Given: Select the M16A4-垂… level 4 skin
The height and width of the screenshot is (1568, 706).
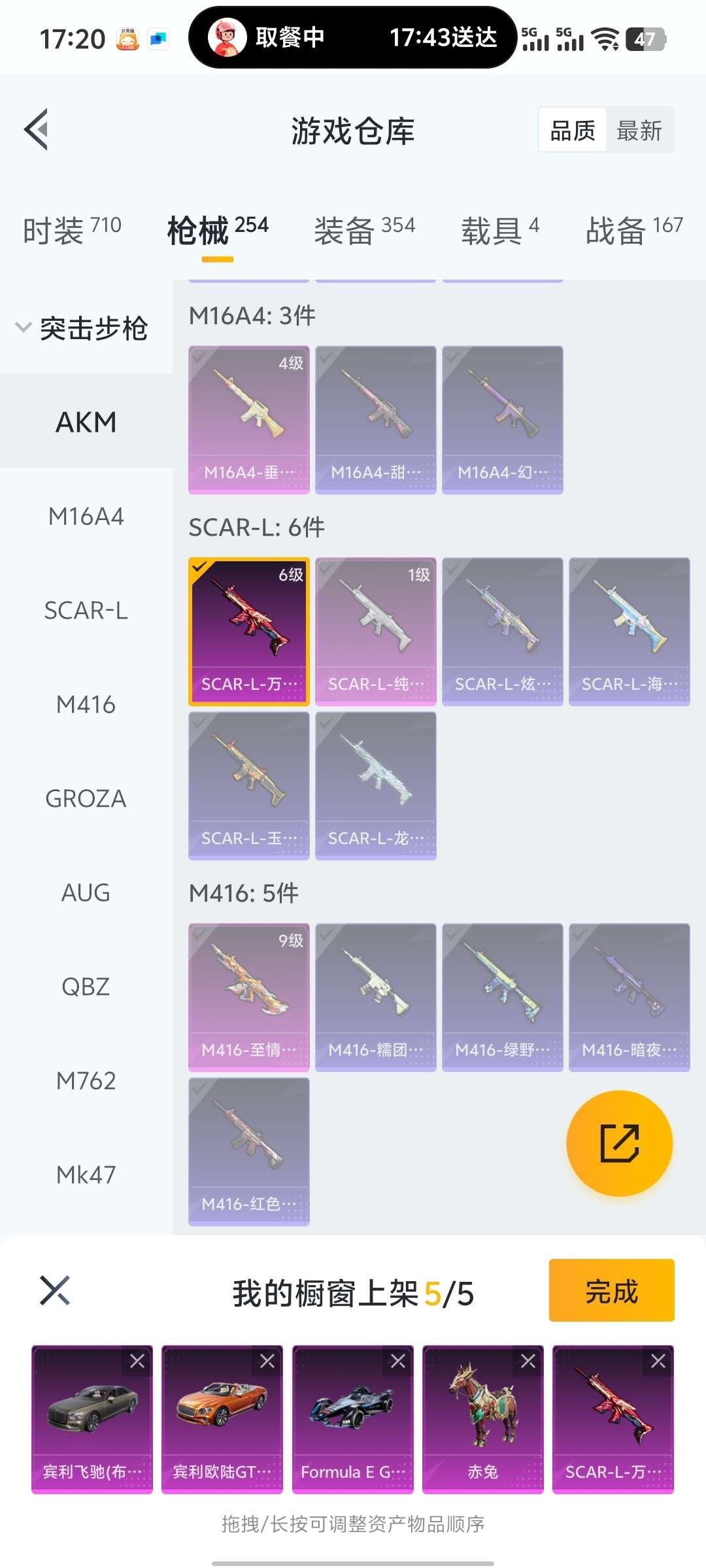Looking at the screenshot, I should (248, 419).
